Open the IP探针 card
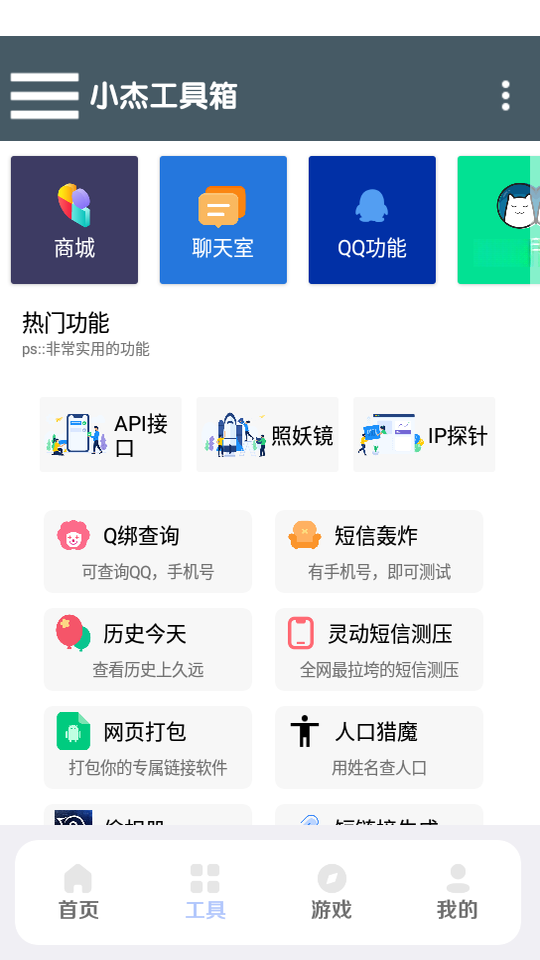 424,435
